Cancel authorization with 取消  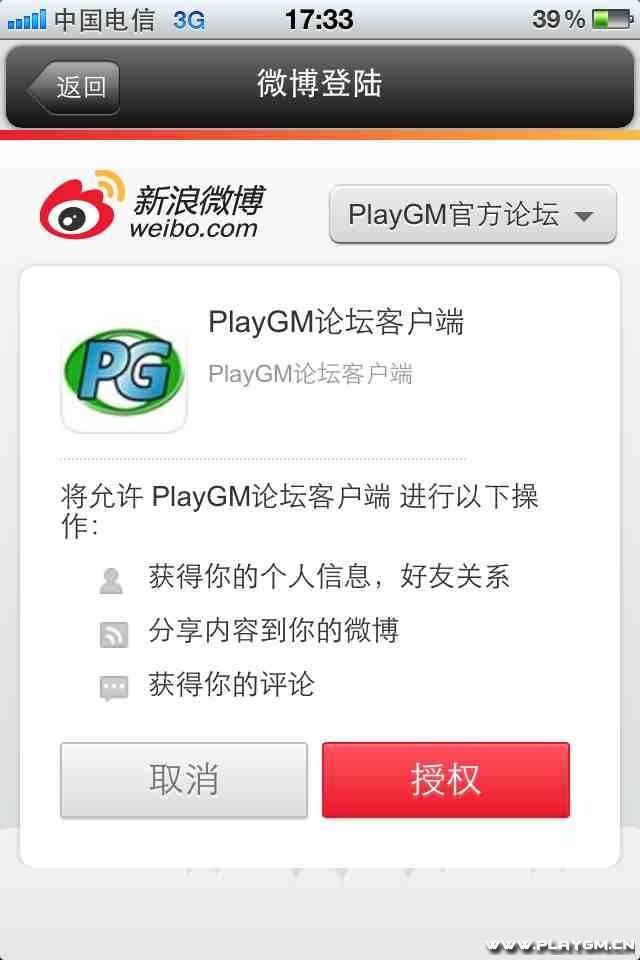coord(184,780)
